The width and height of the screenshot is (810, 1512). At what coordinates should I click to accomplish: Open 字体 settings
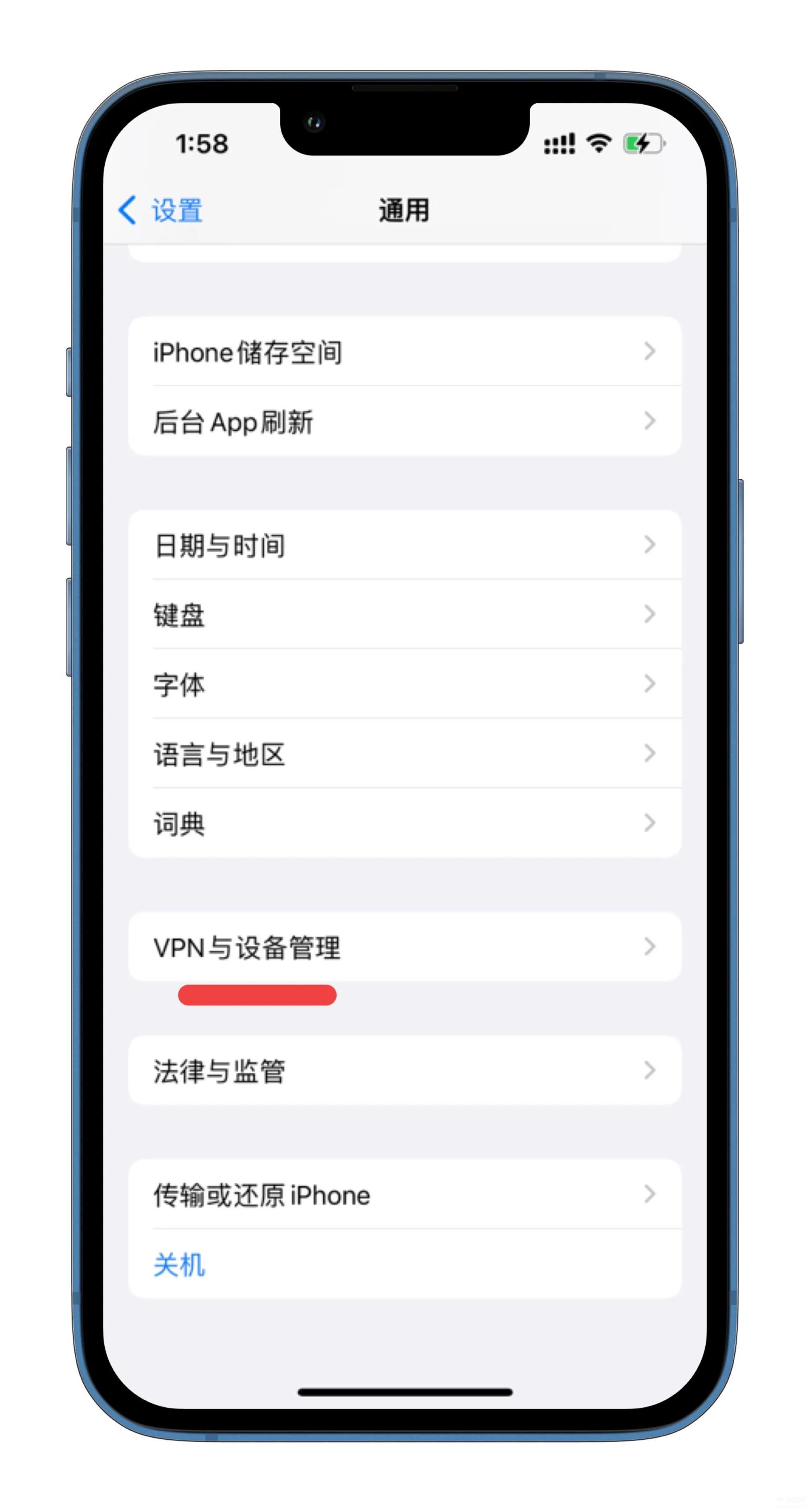[x=405, y=683]
